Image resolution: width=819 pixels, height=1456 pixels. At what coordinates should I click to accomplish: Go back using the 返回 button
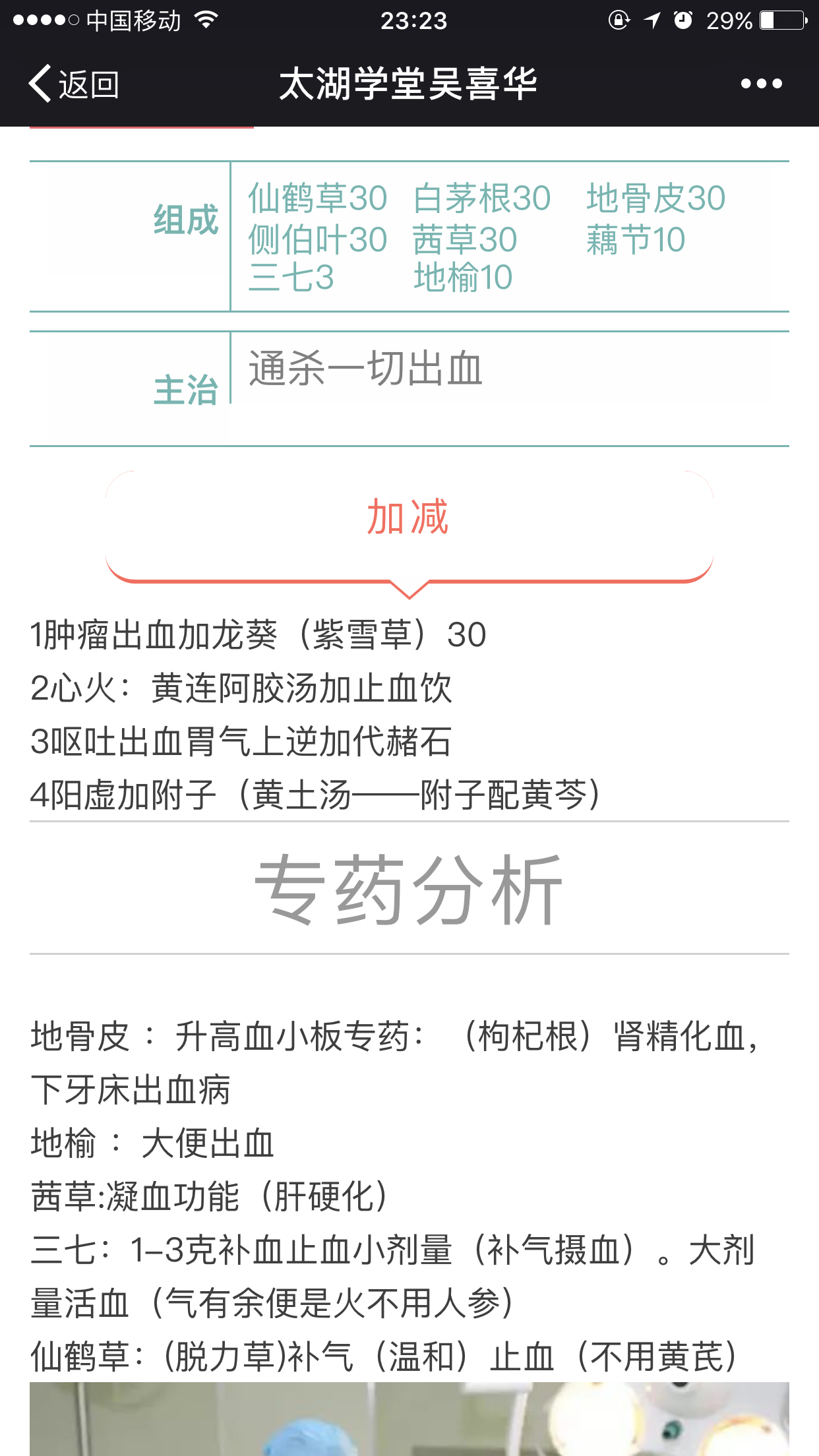(73, 84)
